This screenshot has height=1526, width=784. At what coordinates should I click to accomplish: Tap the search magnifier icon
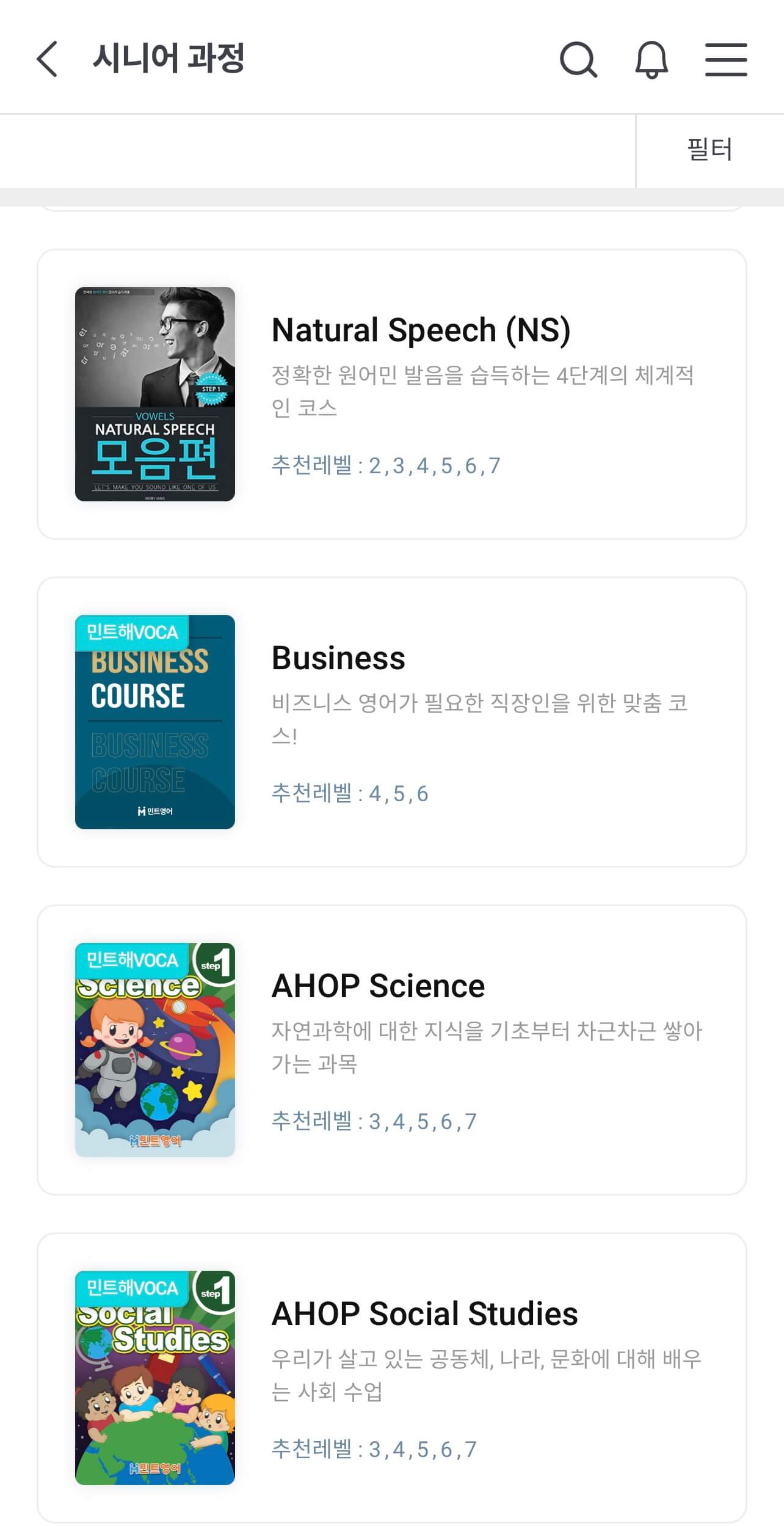(x=579, y=60)
